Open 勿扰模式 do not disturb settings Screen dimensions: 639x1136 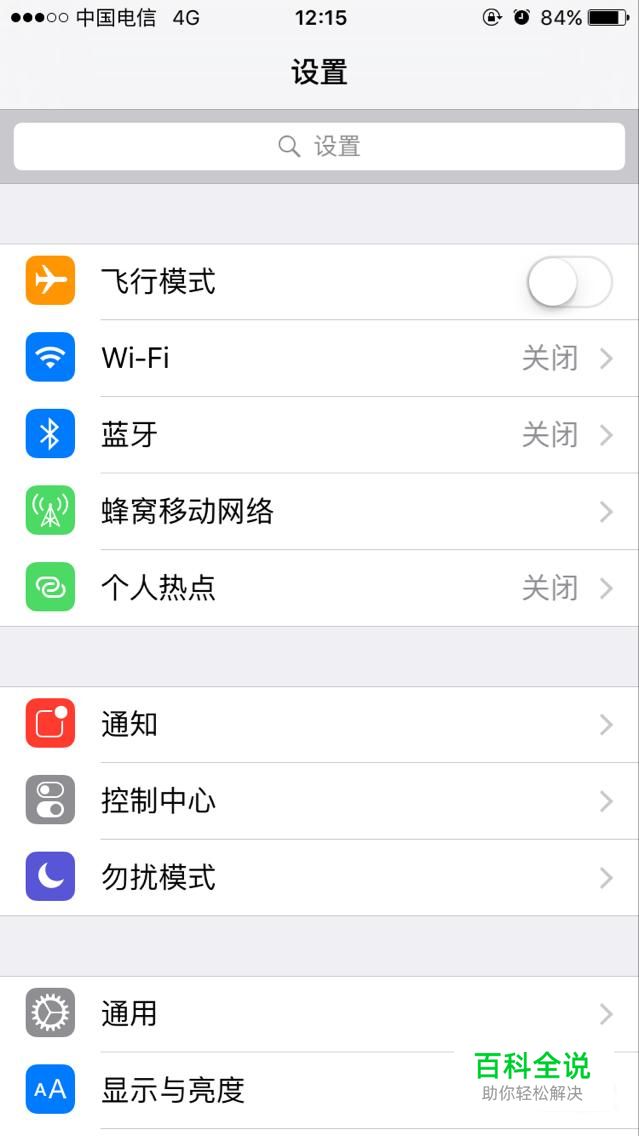[x=319, y=878]
